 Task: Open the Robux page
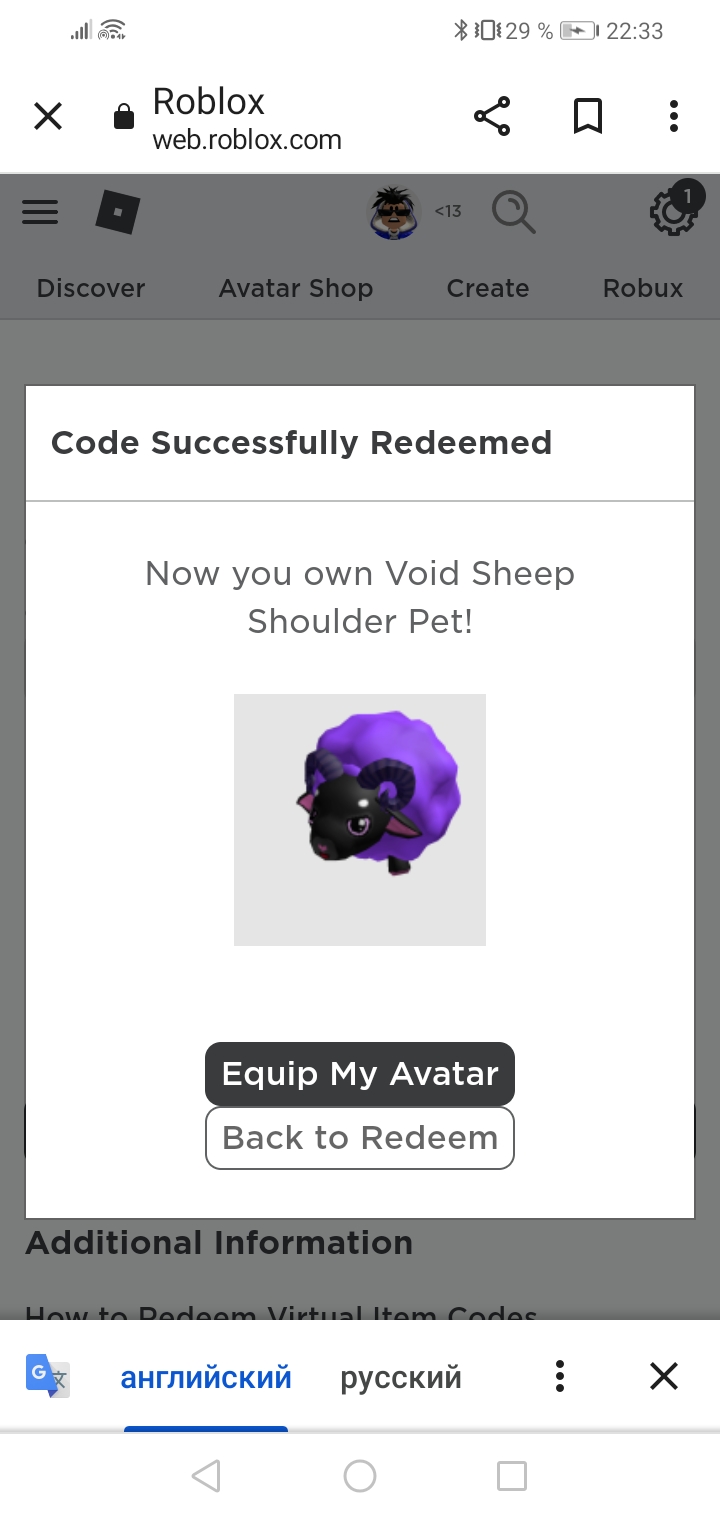click(x=643, y=288)
